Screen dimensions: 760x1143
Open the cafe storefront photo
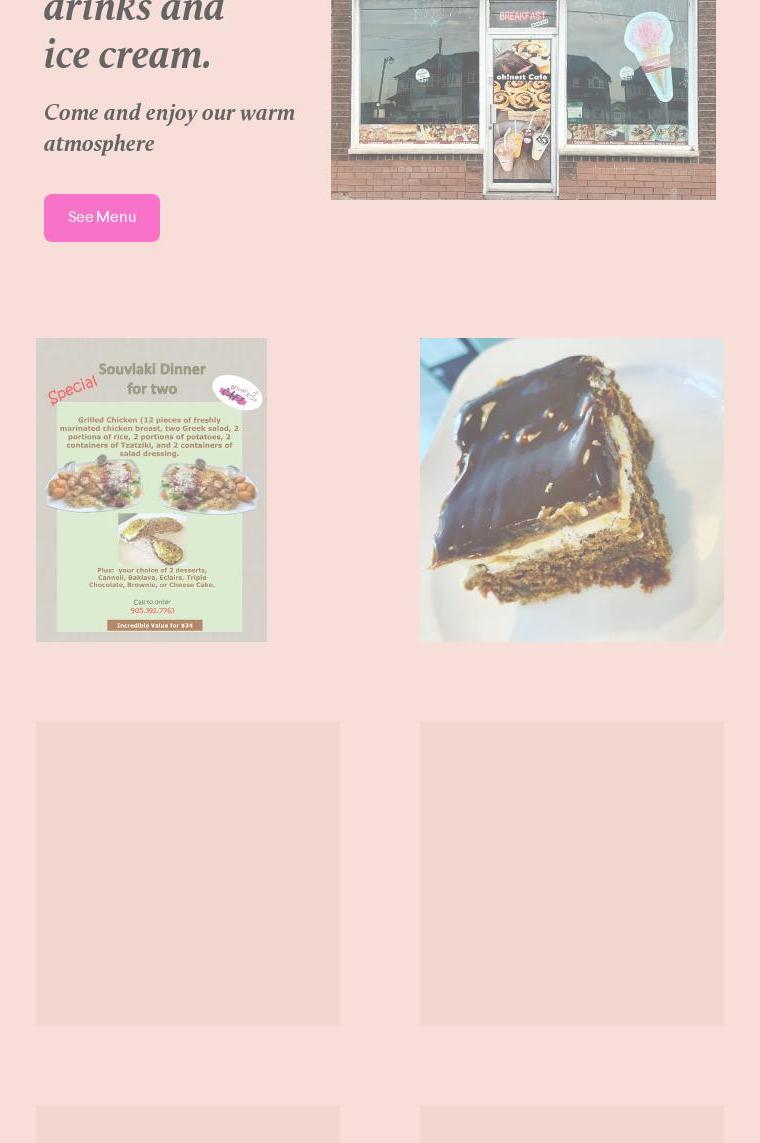click(x=523, y=99)
